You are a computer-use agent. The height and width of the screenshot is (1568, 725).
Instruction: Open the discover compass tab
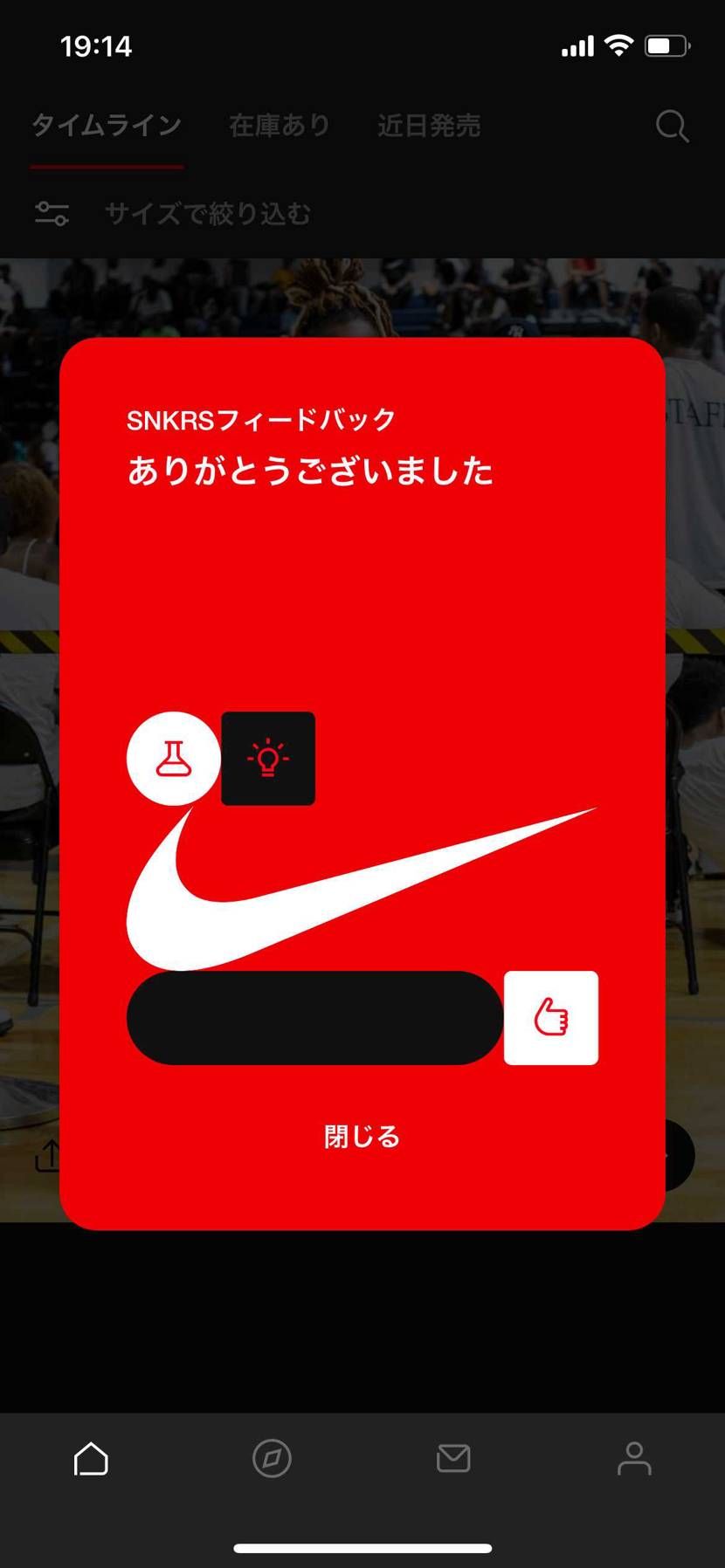pyautogui.click(x=272, y=1458)
